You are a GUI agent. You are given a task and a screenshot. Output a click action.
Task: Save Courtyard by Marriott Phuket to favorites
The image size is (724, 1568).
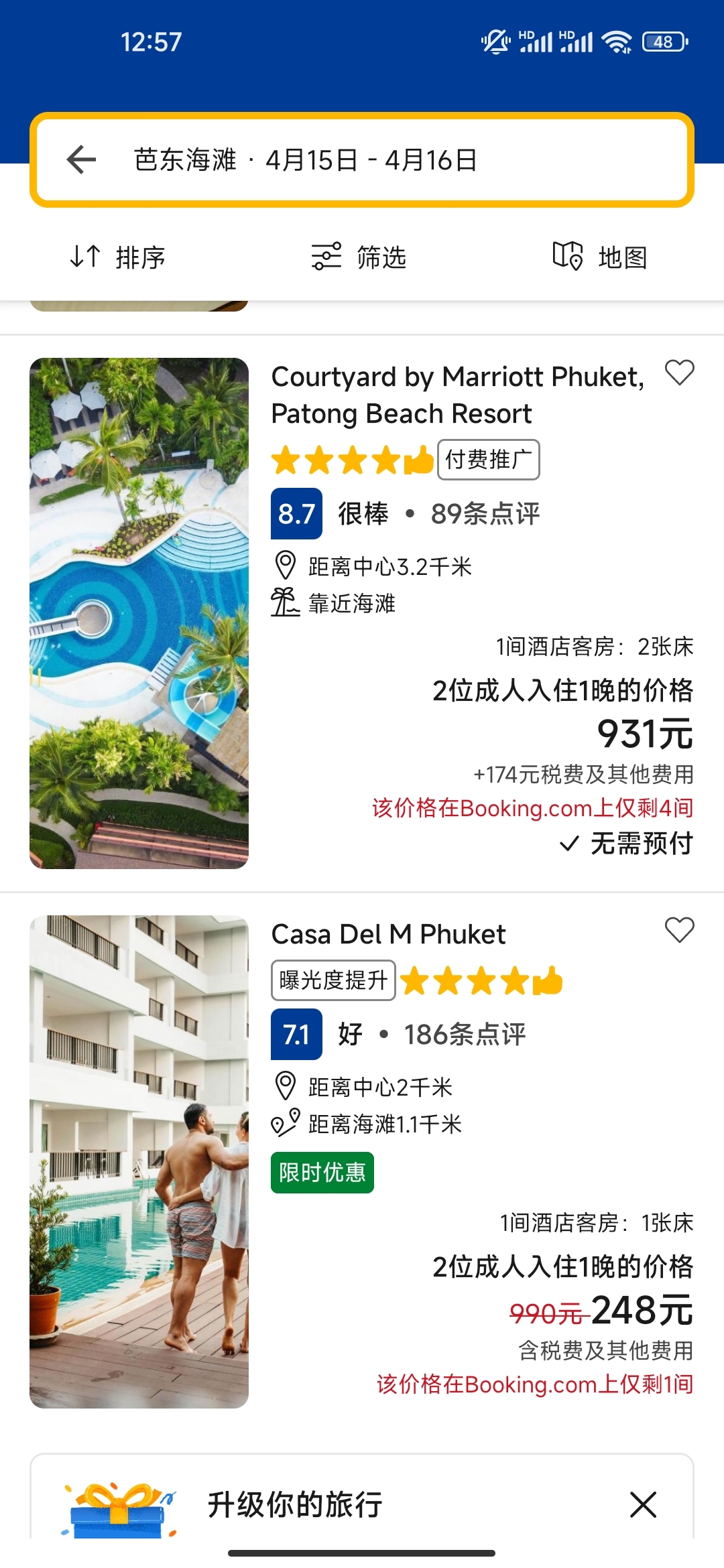[679, 373]
